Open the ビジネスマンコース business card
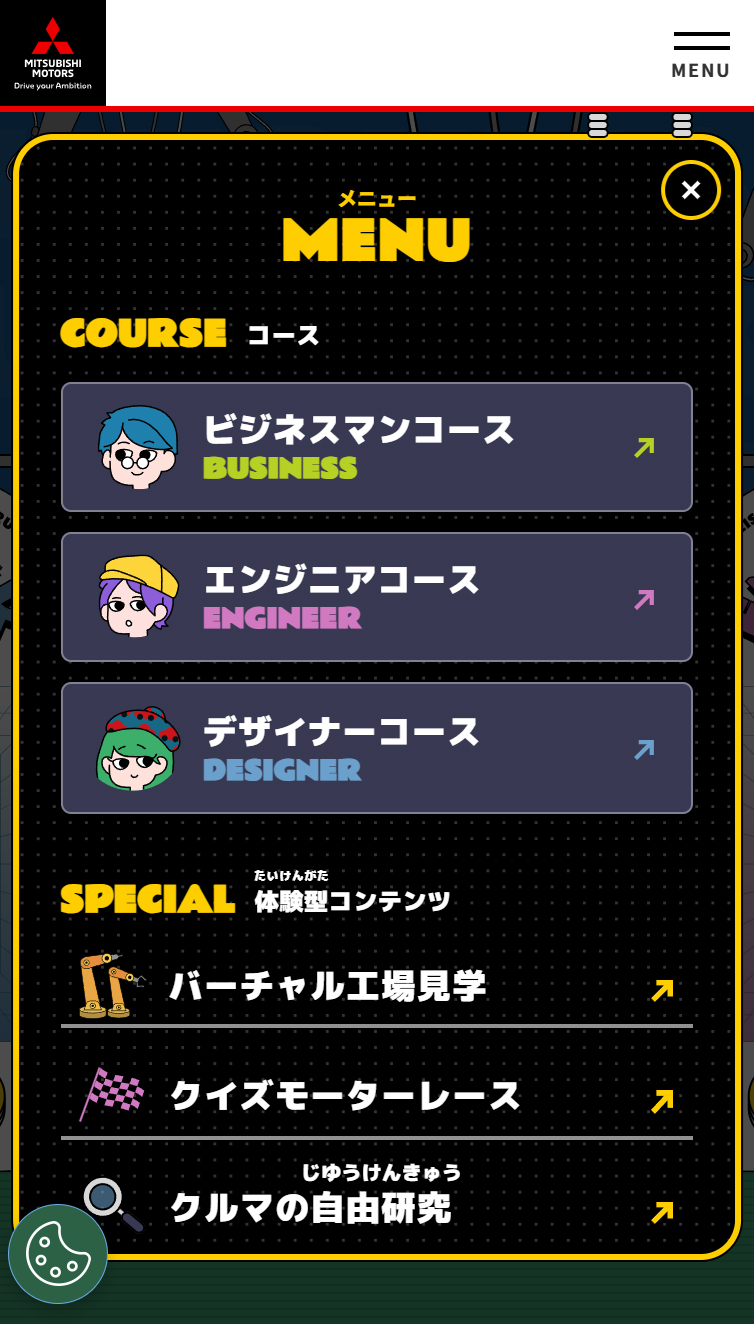This screenshot has width=754, height=1324. [377, 447]
